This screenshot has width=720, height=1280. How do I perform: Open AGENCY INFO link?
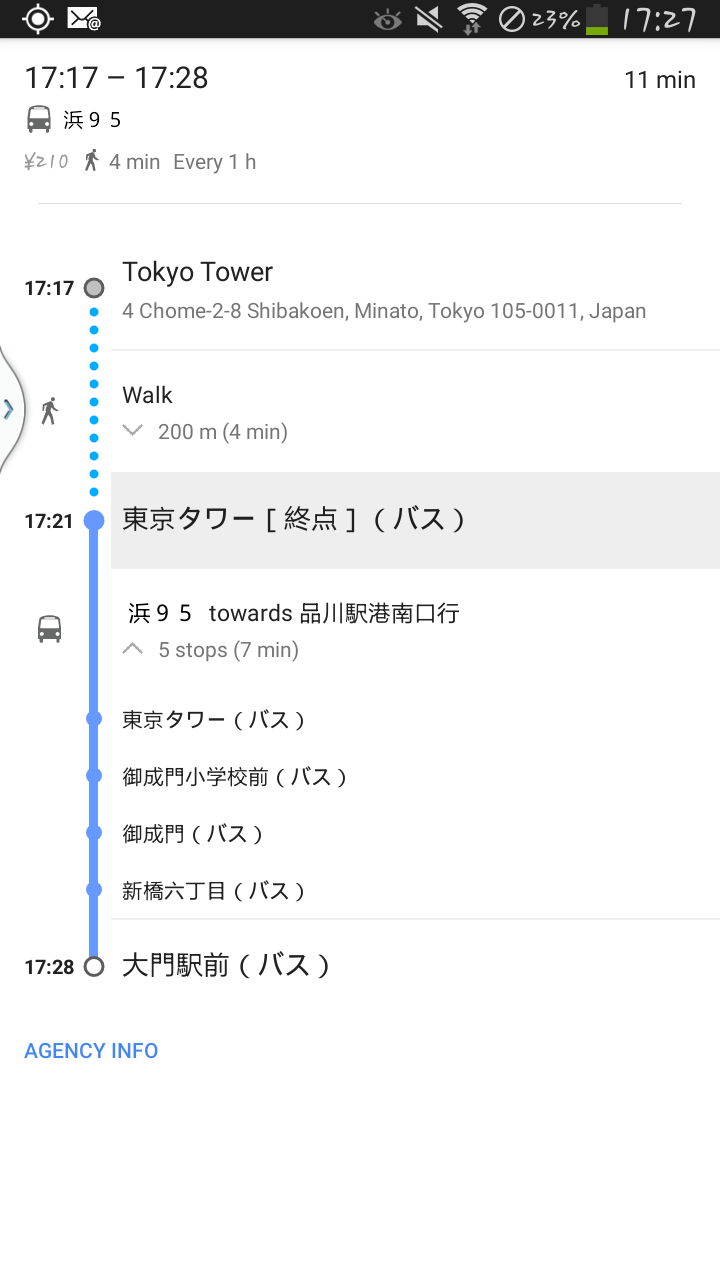coord(91,1051)
